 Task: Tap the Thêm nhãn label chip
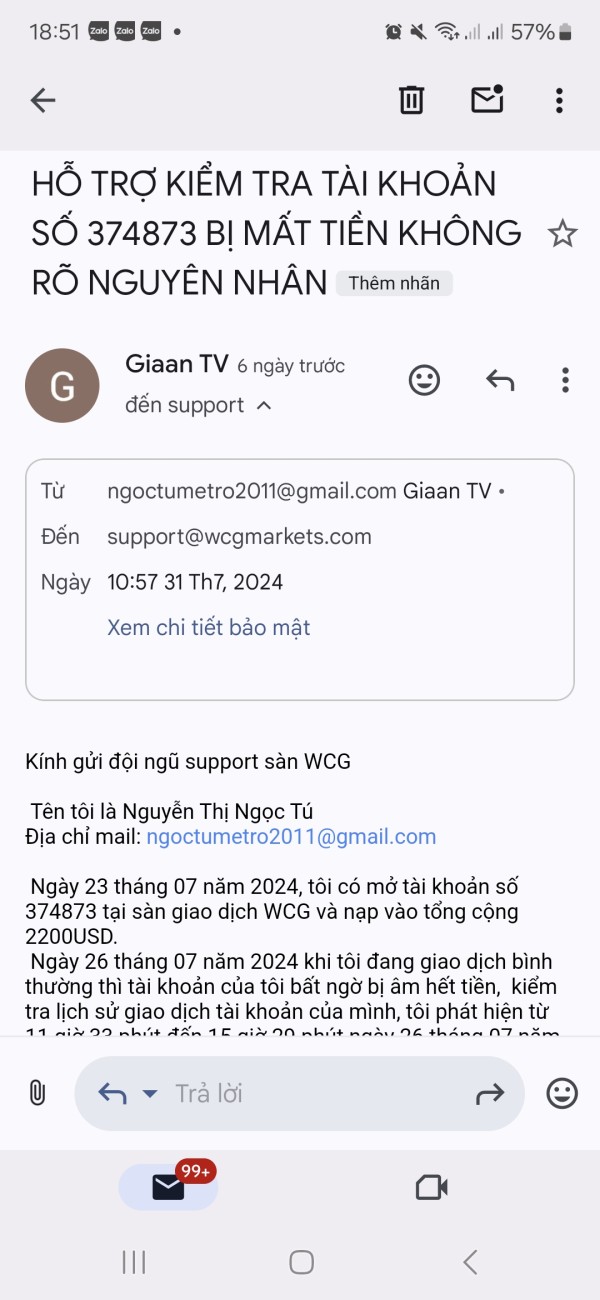[x=394, y=283]
